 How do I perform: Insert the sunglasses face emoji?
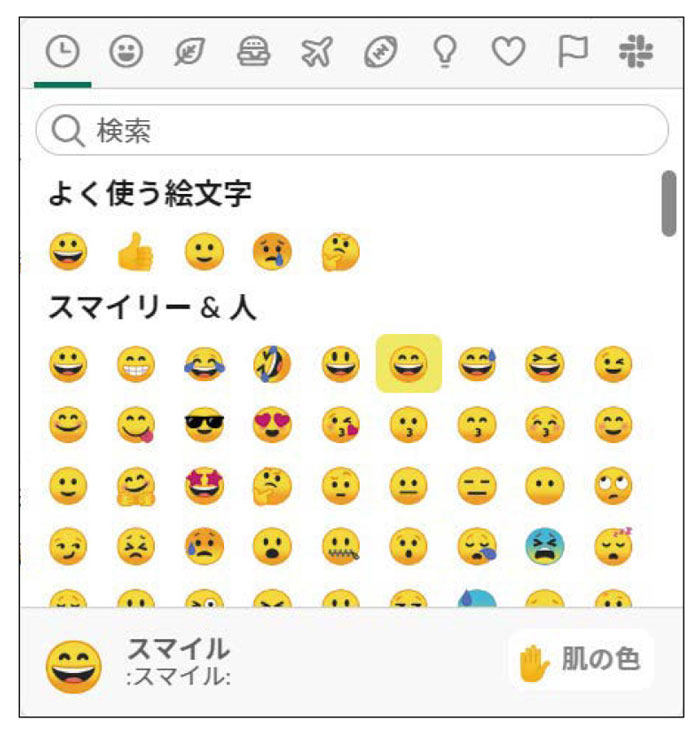coord(204,426)
